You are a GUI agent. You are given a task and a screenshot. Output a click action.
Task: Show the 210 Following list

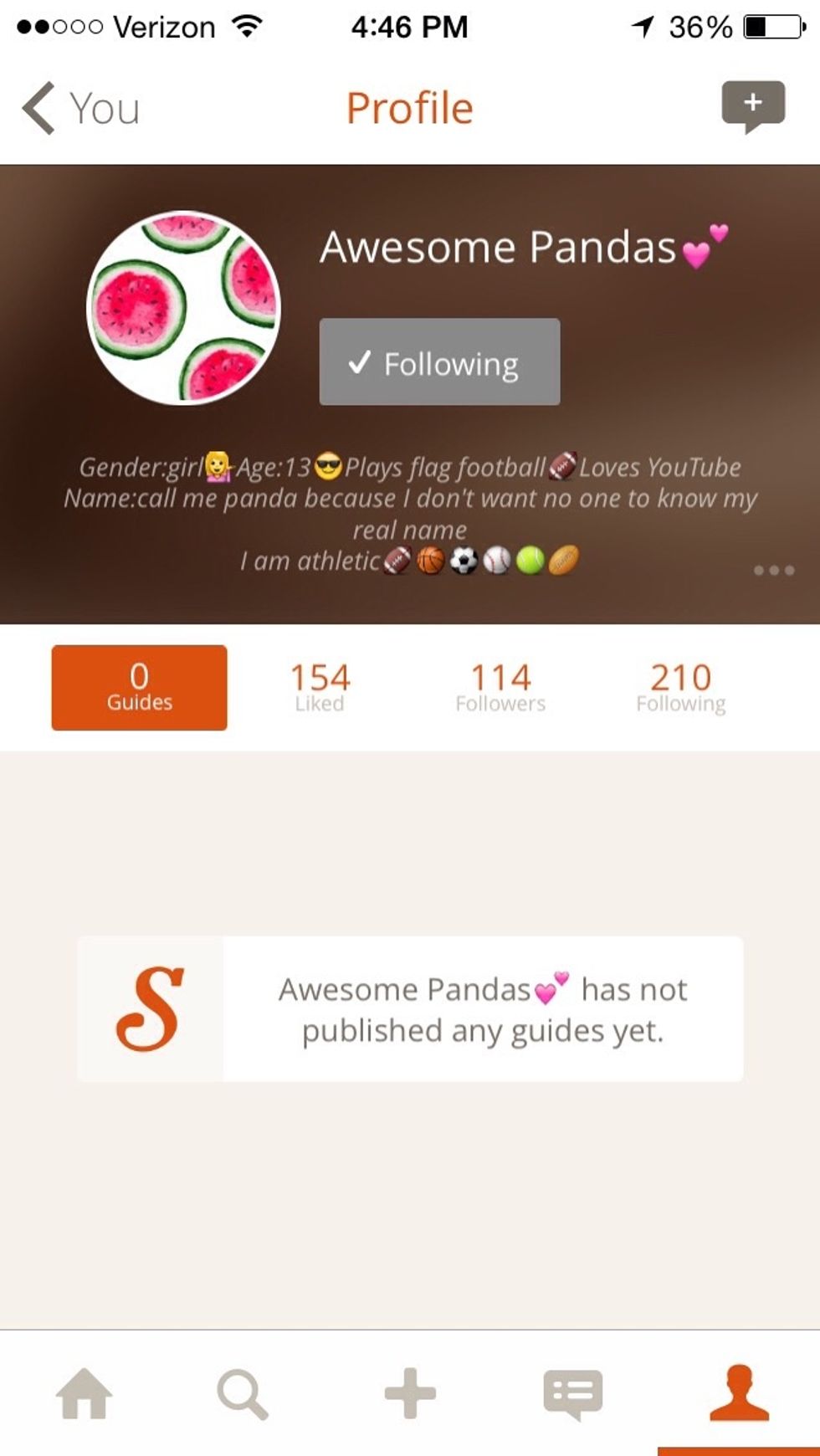(x=680, y=688)
